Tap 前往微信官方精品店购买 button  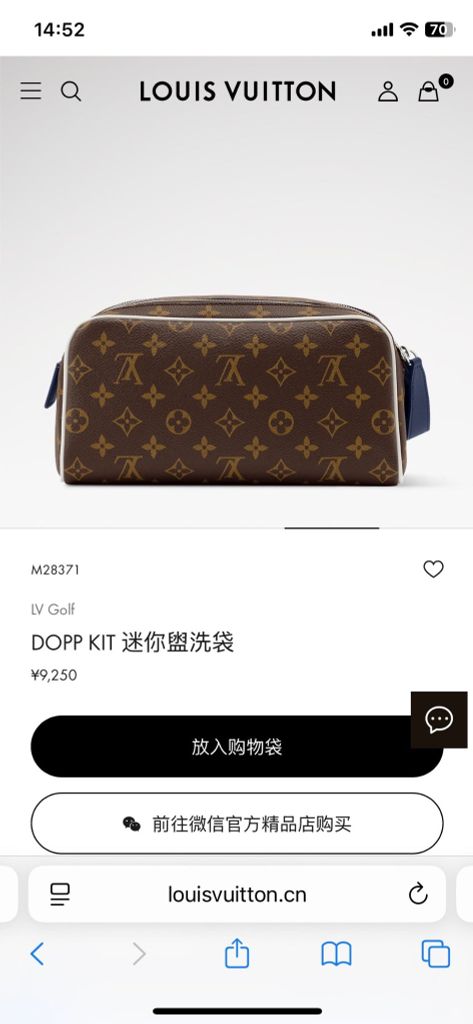236,824
